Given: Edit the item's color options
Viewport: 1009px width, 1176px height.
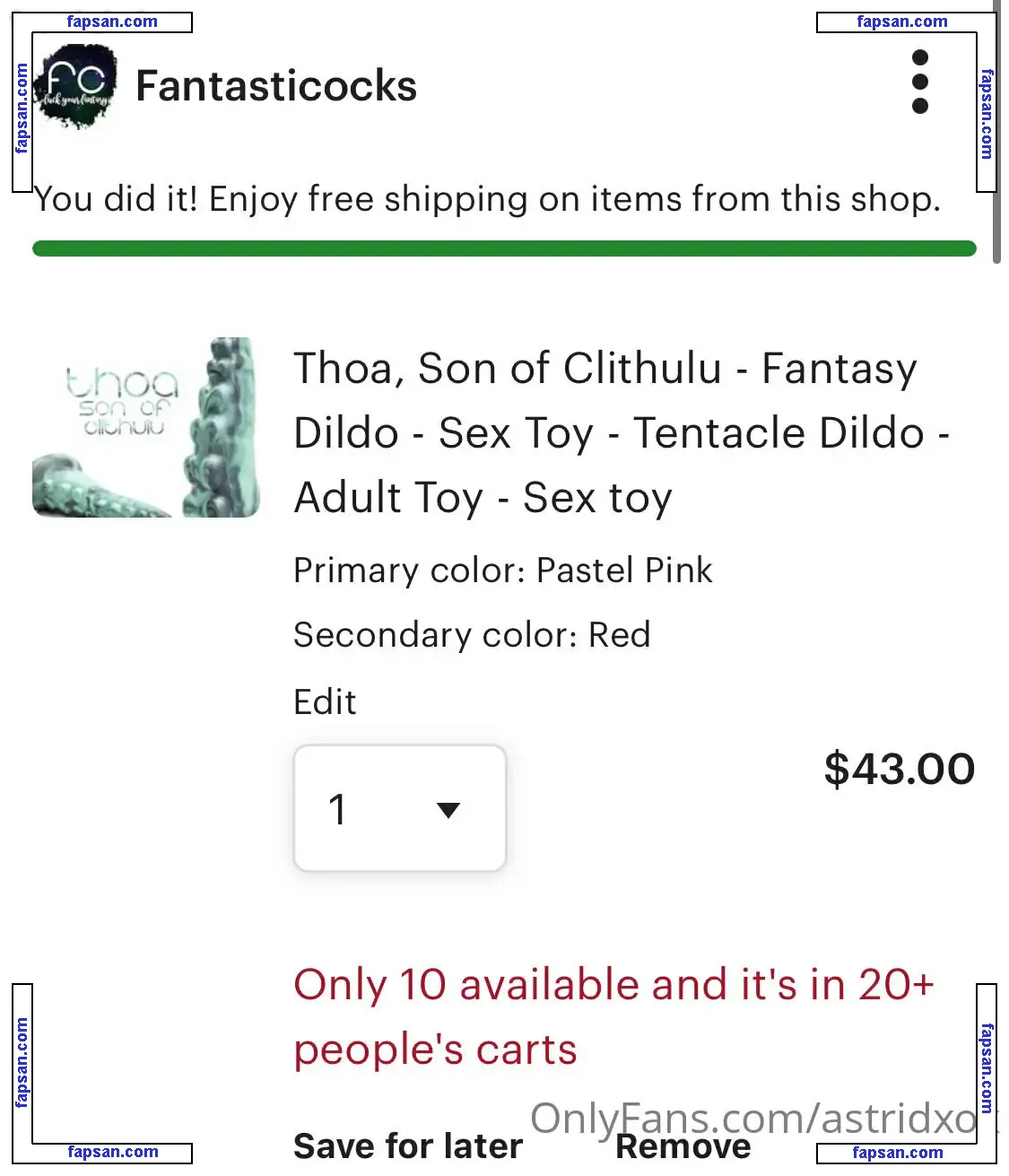Looking at the screenshot, I should (x=325, y=701).
